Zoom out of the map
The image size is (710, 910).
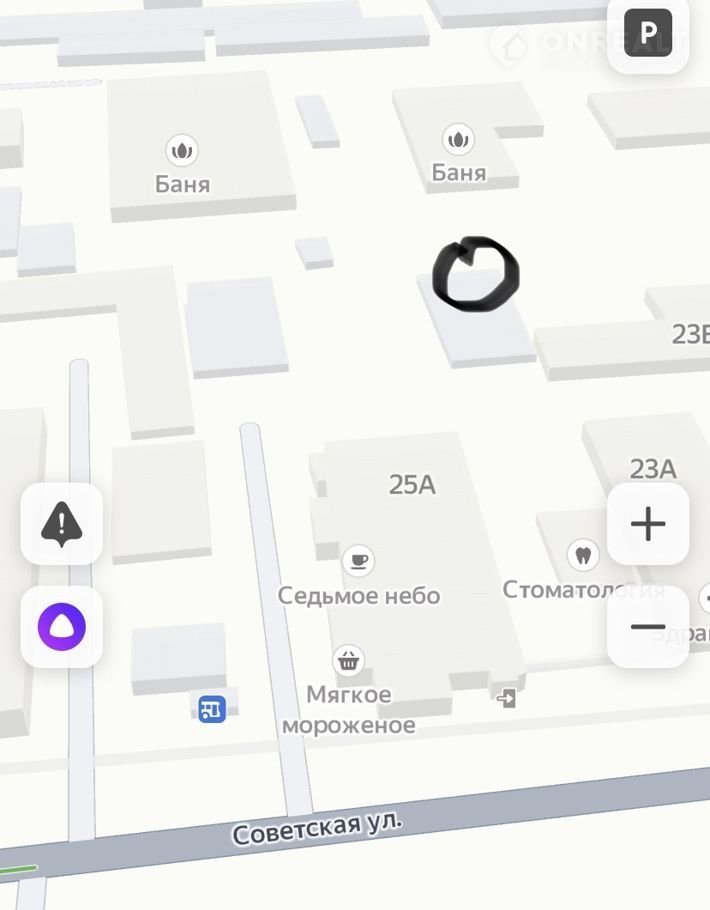pos(648,627)
